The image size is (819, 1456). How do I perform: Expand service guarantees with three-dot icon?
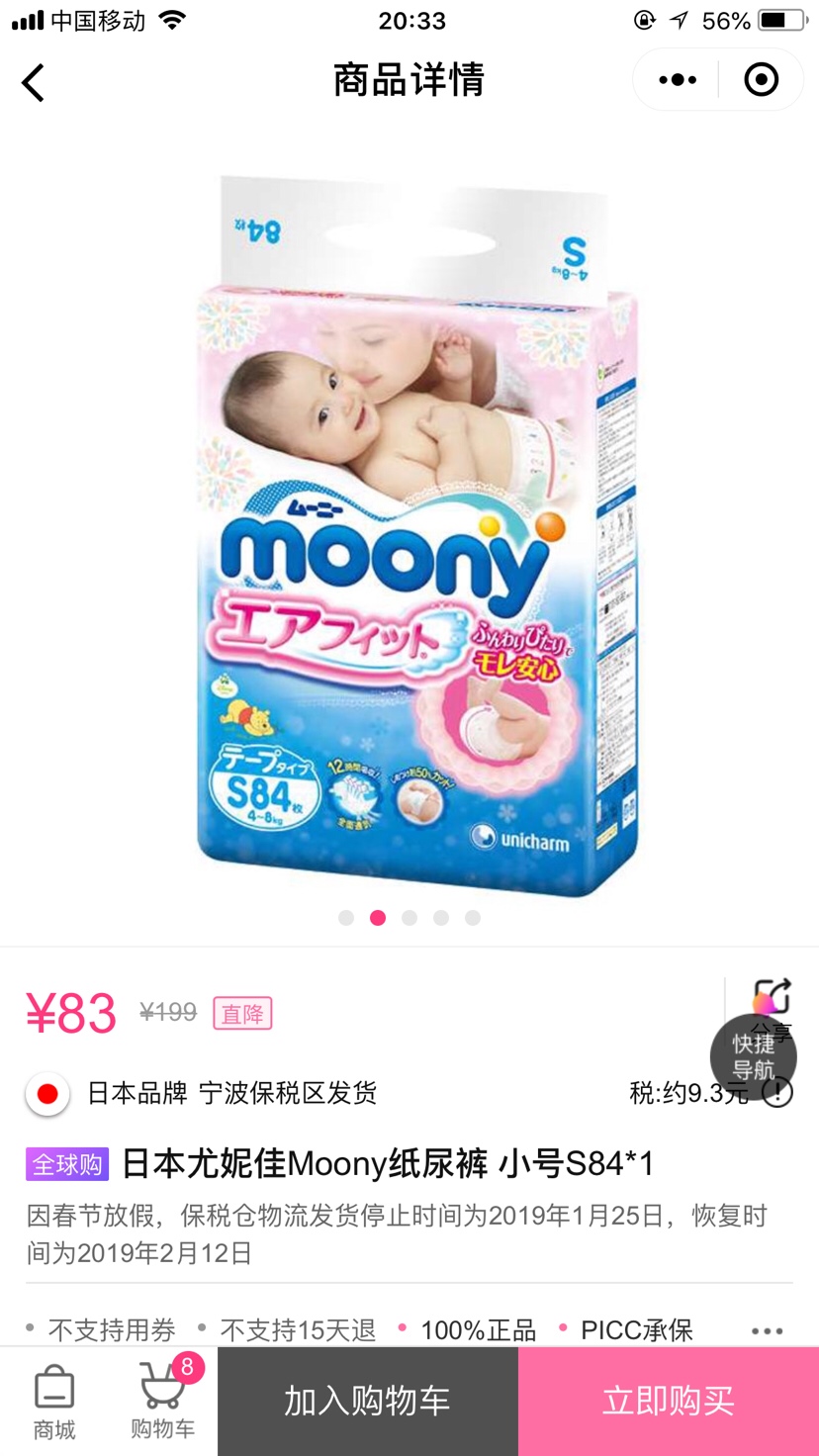(767, 1330)
